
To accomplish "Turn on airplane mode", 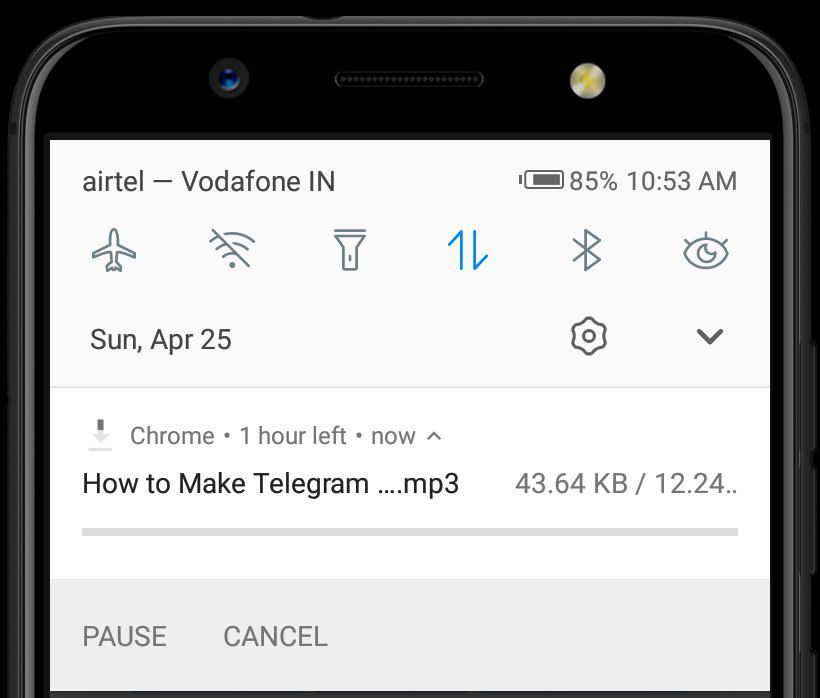I will tap(114, 250).
